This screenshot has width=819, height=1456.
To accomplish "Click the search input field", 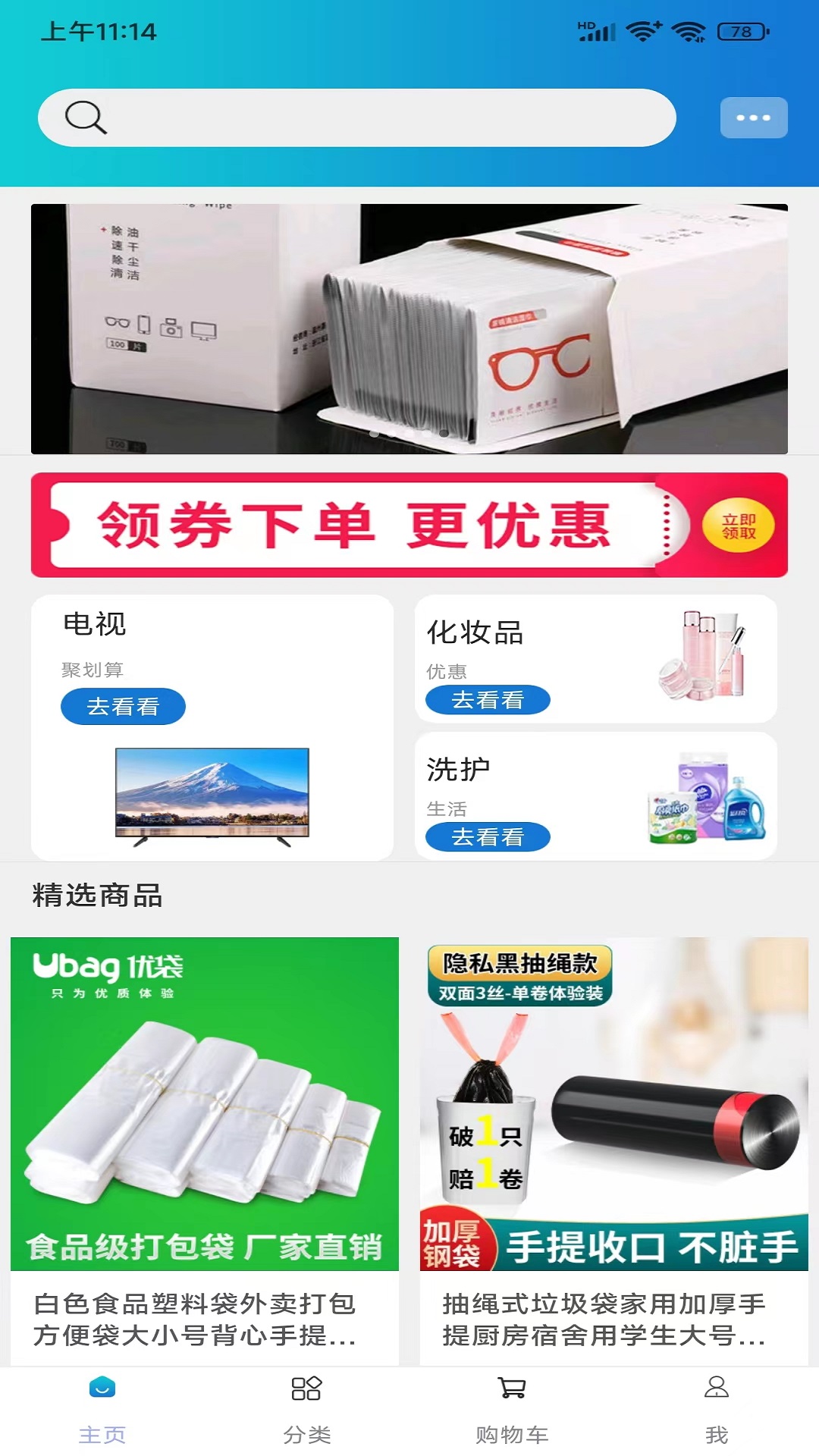I will (356, 118).
